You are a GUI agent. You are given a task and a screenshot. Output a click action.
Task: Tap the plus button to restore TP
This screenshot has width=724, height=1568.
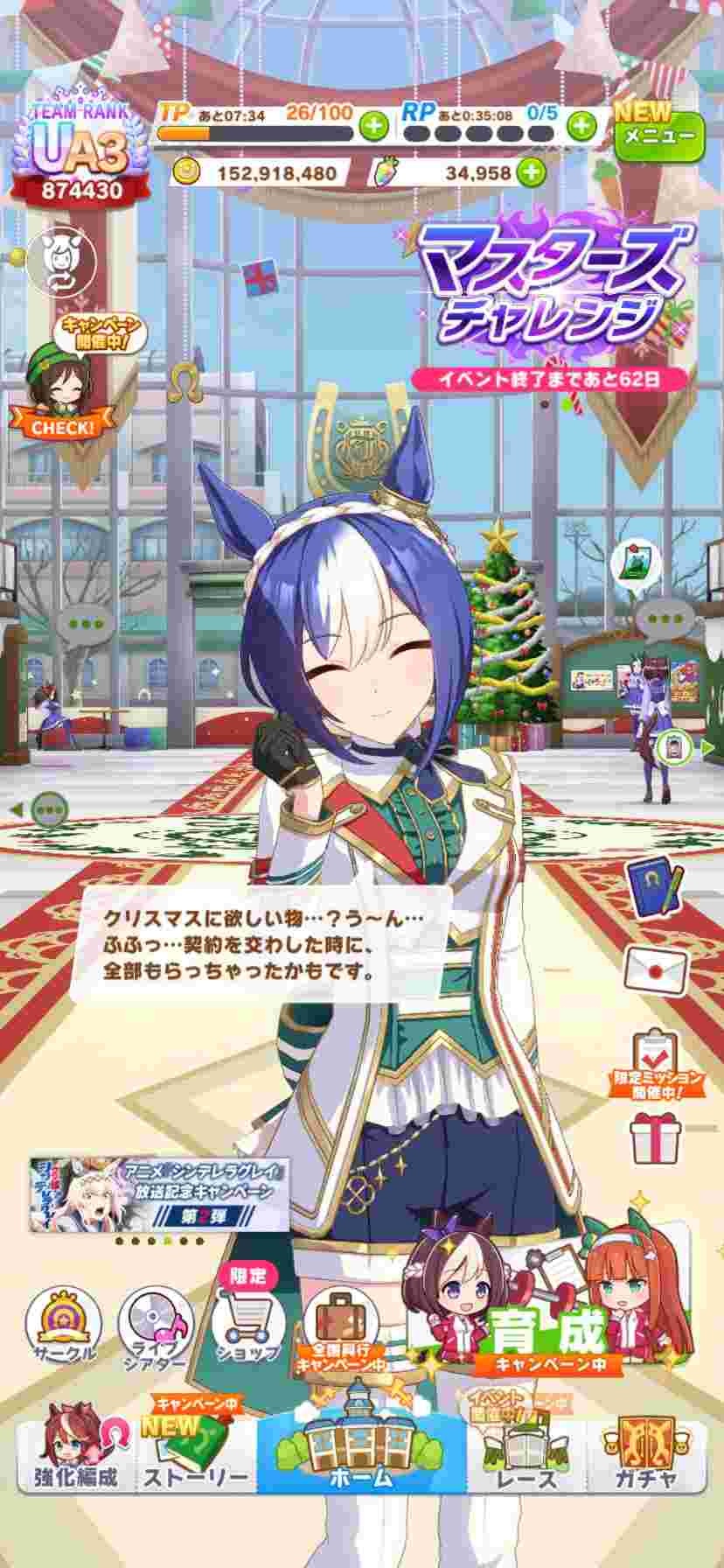coord(374,126)
